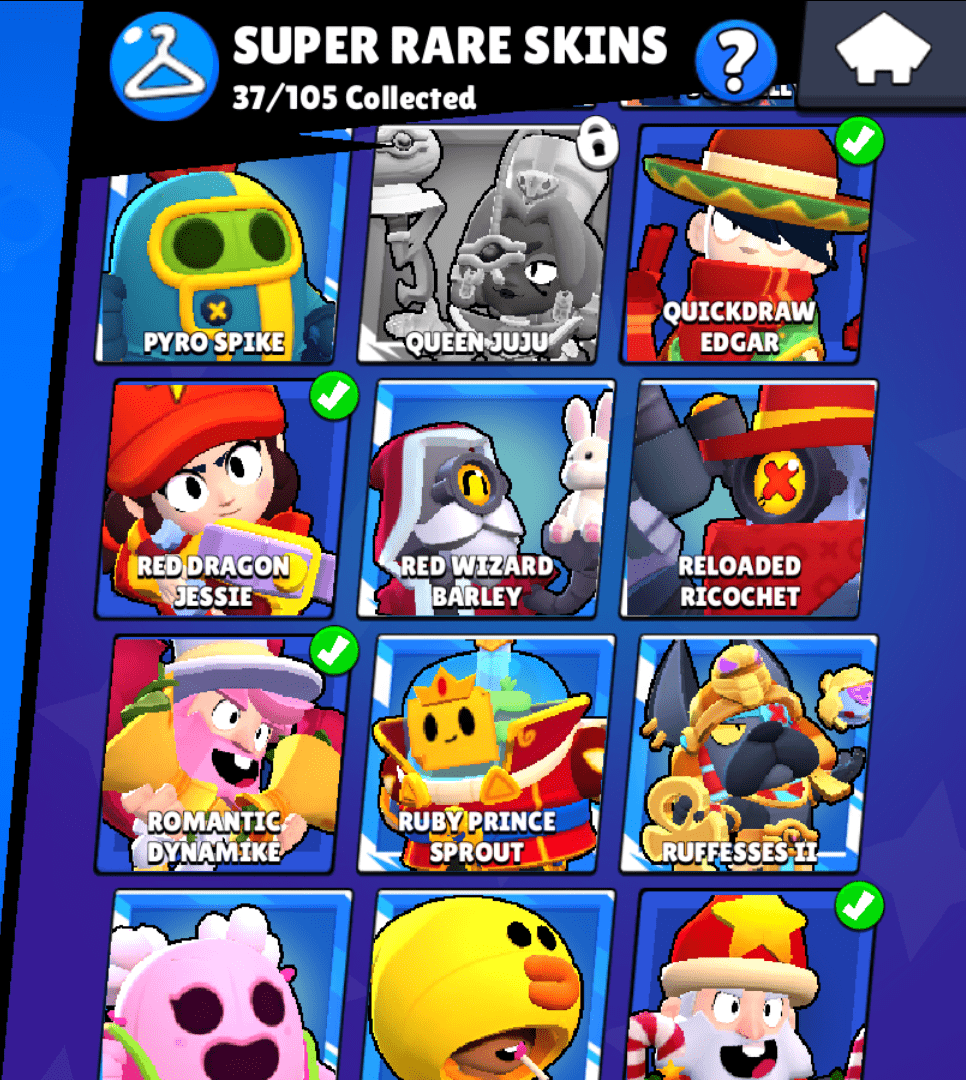The width and height of the screenshot is (966, 1080).
Task: View the locked Queen Juju skin
Action: (x=482, y=245)
